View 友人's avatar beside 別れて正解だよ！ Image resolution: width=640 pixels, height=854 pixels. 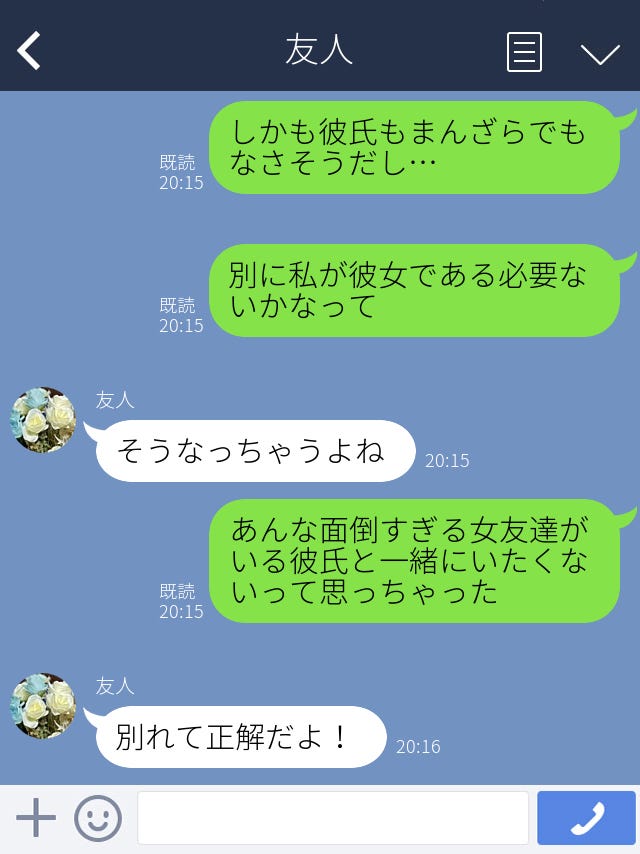coord(43,706)
